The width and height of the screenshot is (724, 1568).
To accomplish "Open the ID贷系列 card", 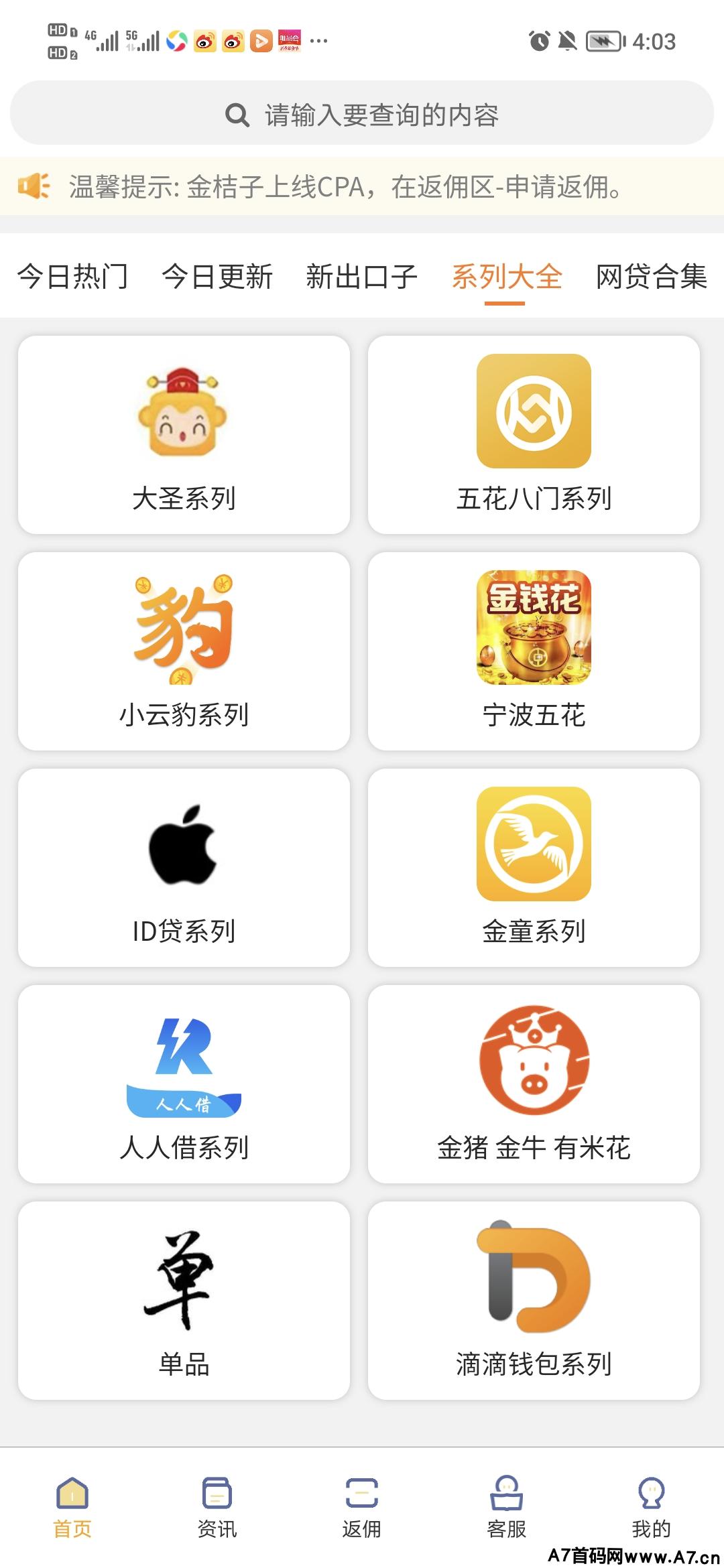I will click(x=184, y=868).
